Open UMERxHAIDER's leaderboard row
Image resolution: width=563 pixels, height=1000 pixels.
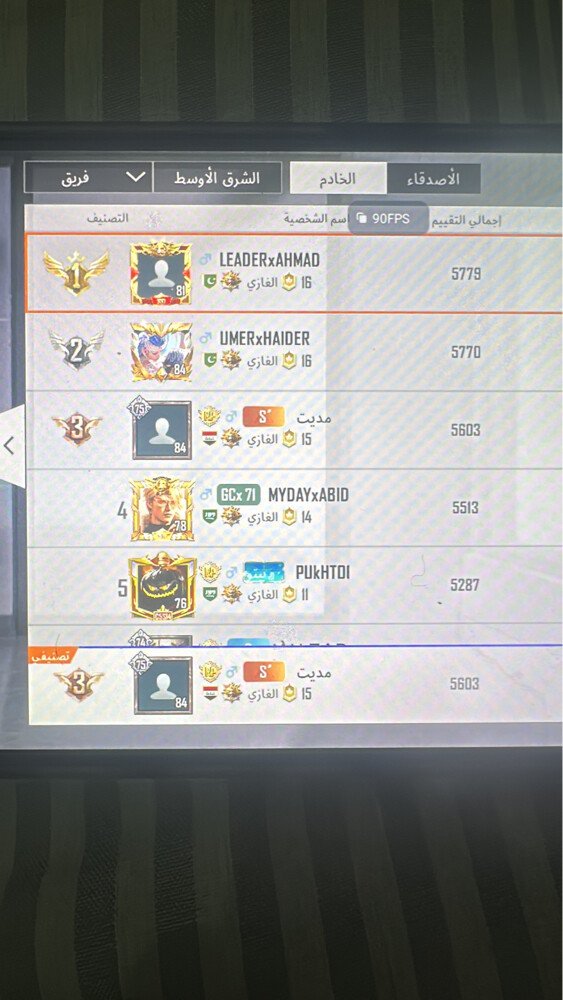pyautogui.click(x=293, y=351)
